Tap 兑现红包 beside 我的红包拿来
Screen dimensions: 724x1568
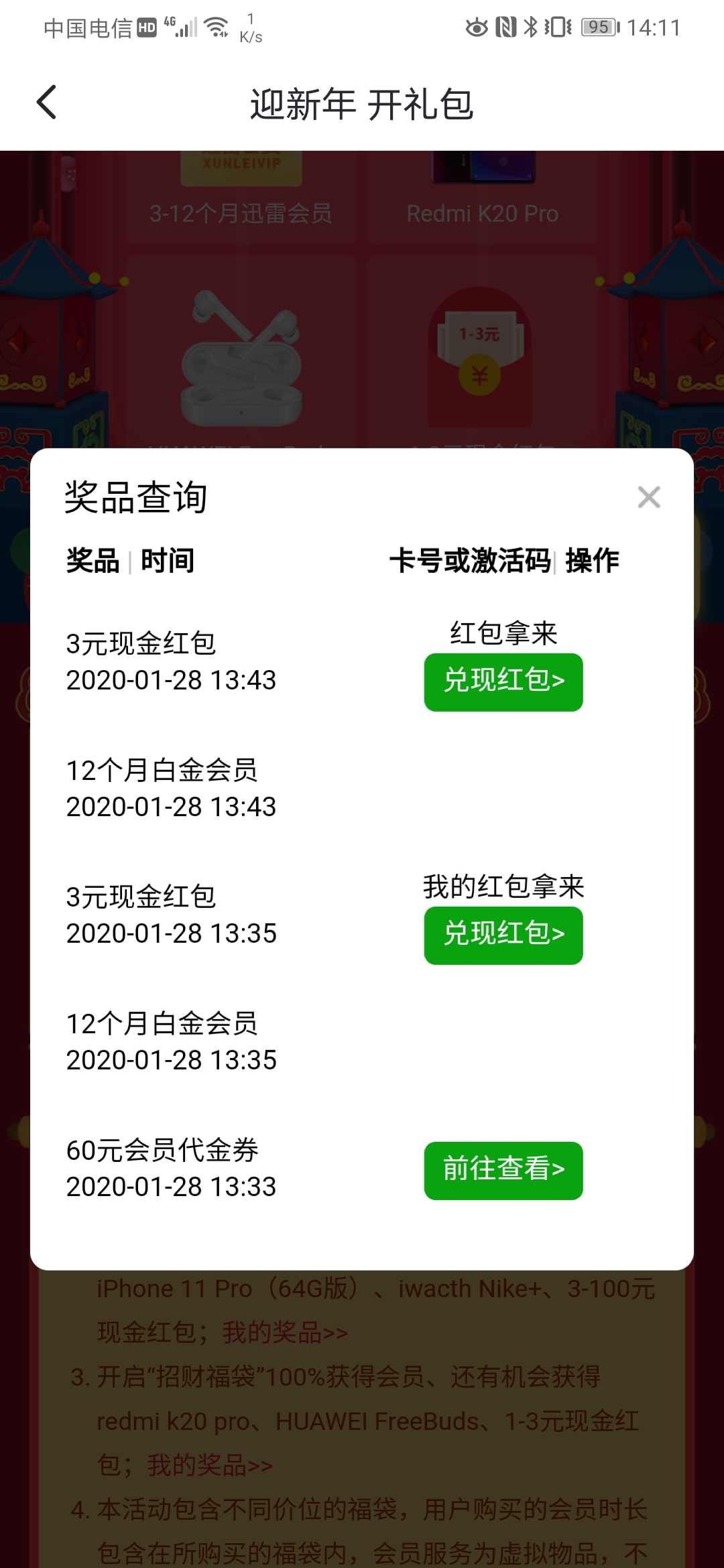(503, 935)
